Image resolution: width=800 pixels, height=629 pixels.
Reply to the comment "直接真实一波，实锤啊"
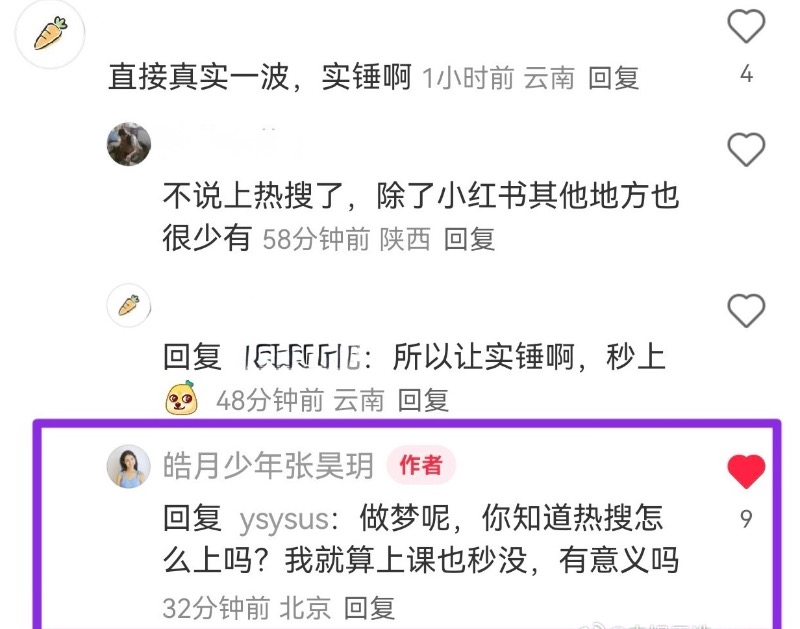pyautogui.click(x=613, y=78)
